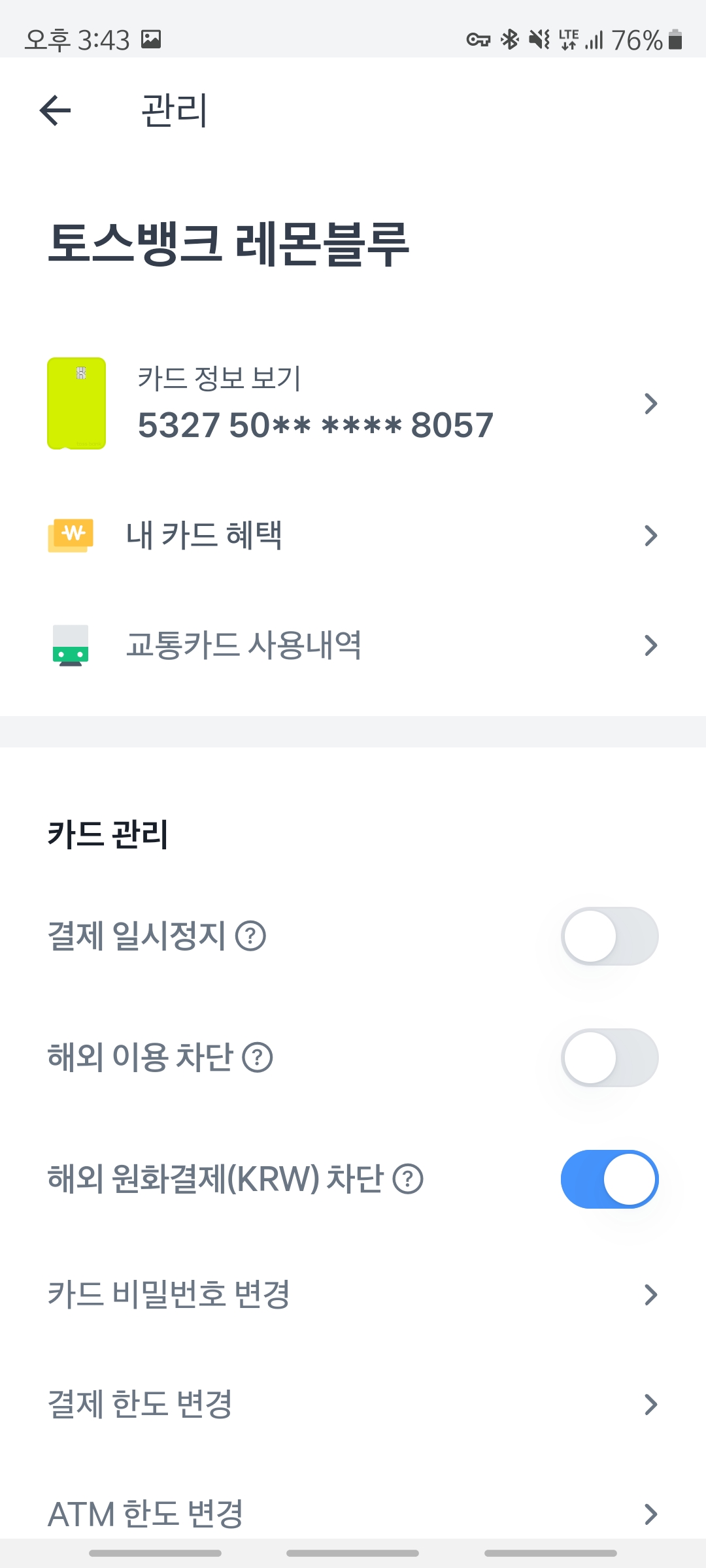This screenshot has height=1568, width=706.
Task: Open 교통카드 사용내역
Action: click(x=353, y=645)
